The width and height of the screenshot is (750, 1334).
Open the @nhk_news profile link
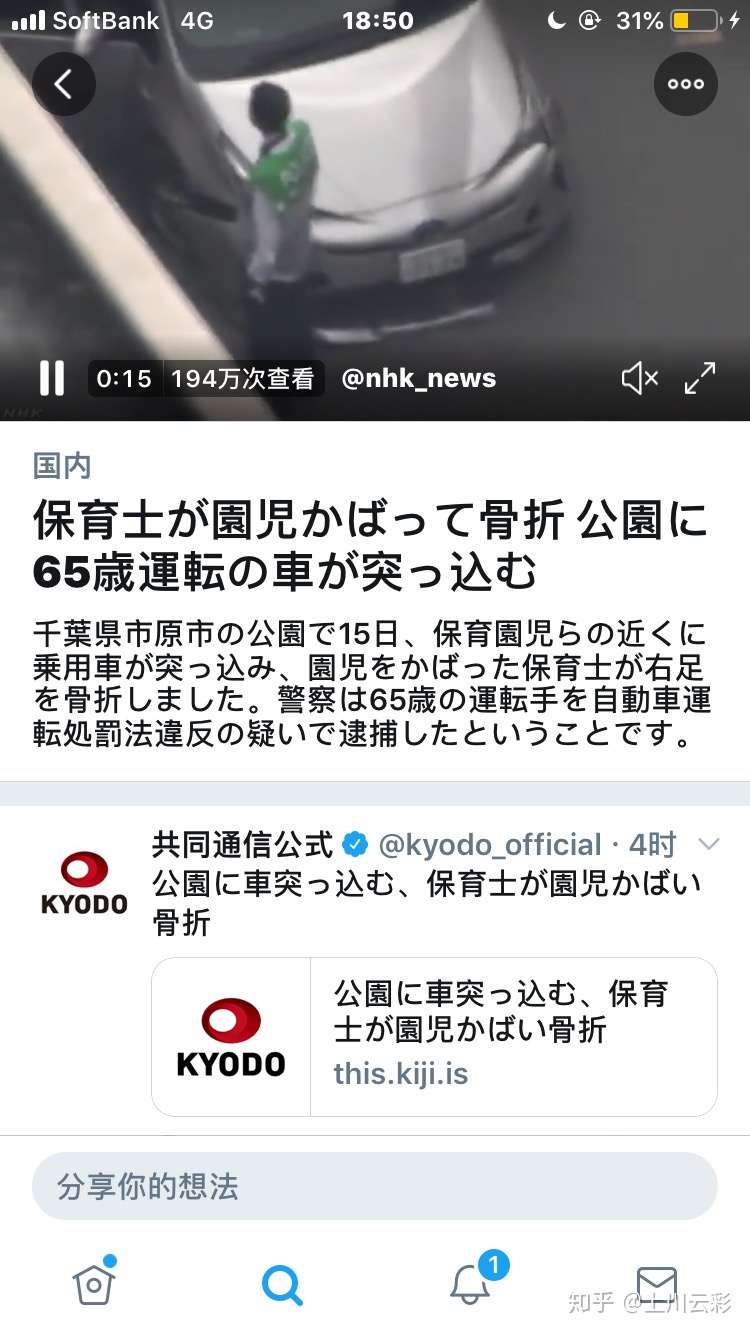[418, 378]
